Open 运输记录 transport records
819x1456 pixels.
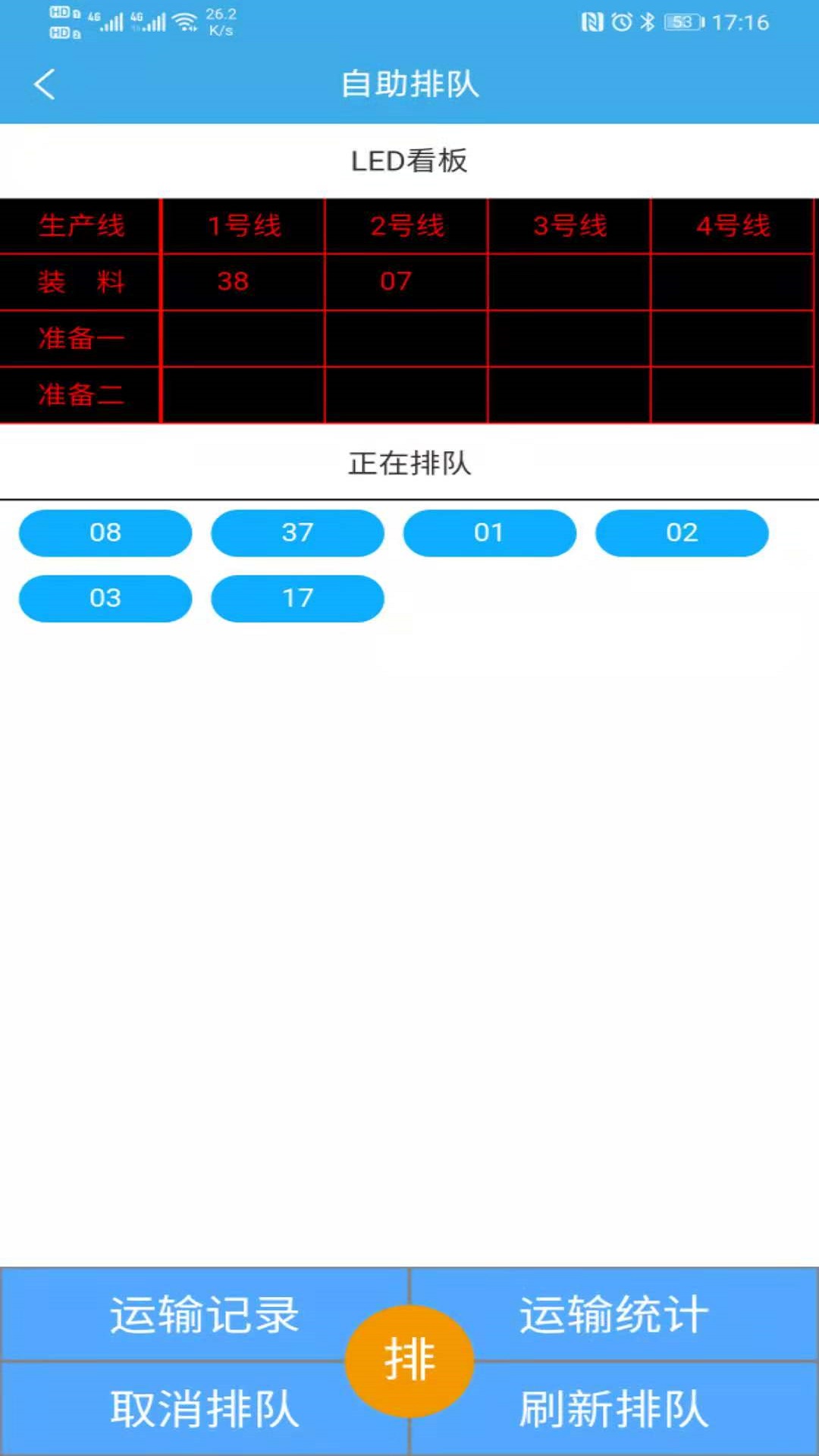[x=203, y=1316]
